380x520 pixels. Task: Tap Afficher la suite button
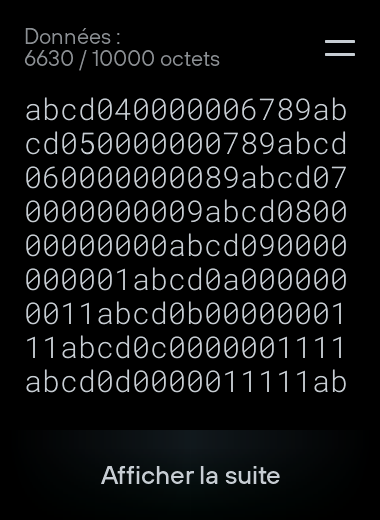pyautogui.click(x=190, y=475)
